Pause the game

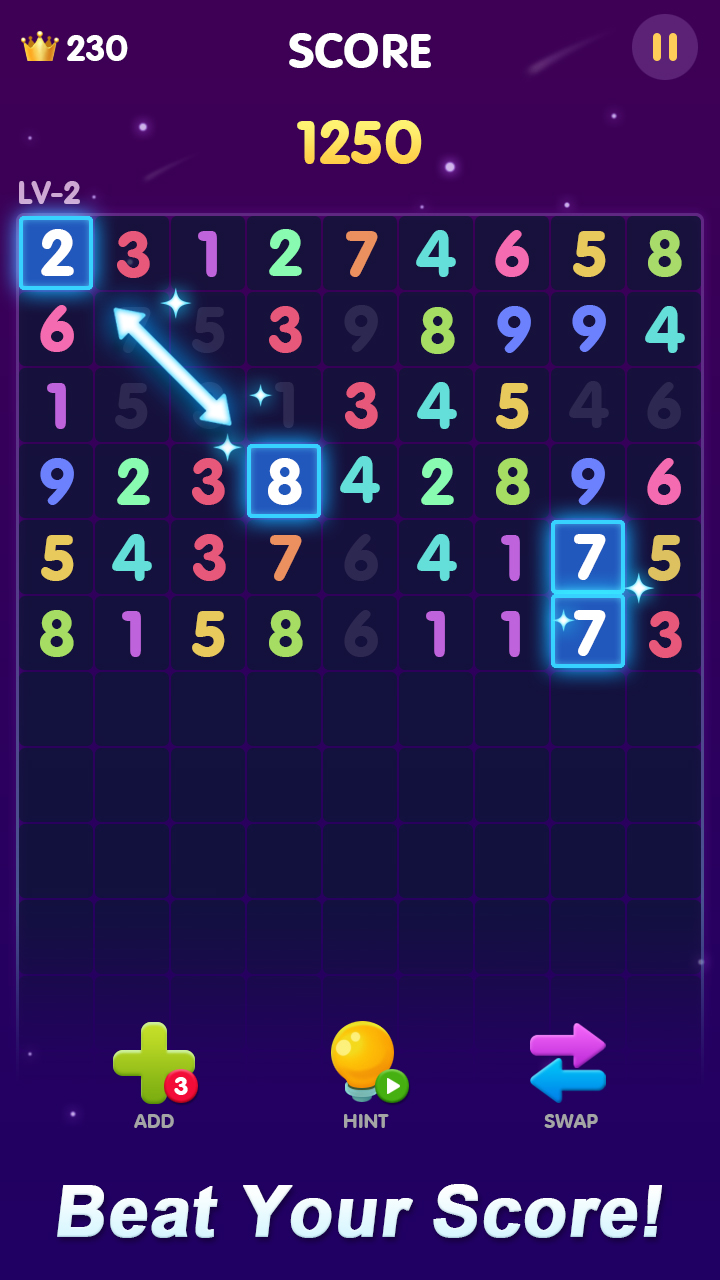(x=664, y=47)
